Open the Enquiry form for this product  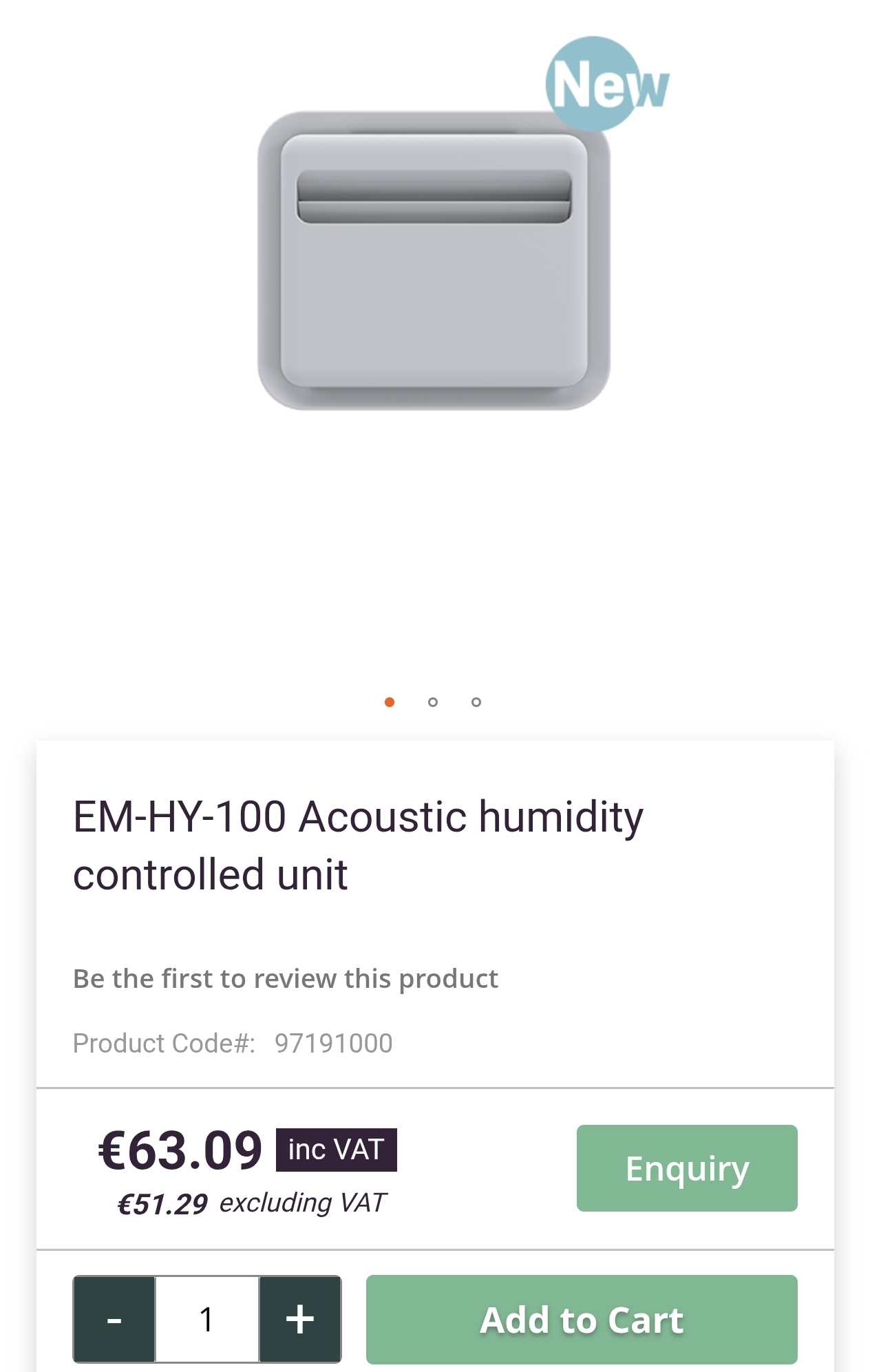[686, 1168]
